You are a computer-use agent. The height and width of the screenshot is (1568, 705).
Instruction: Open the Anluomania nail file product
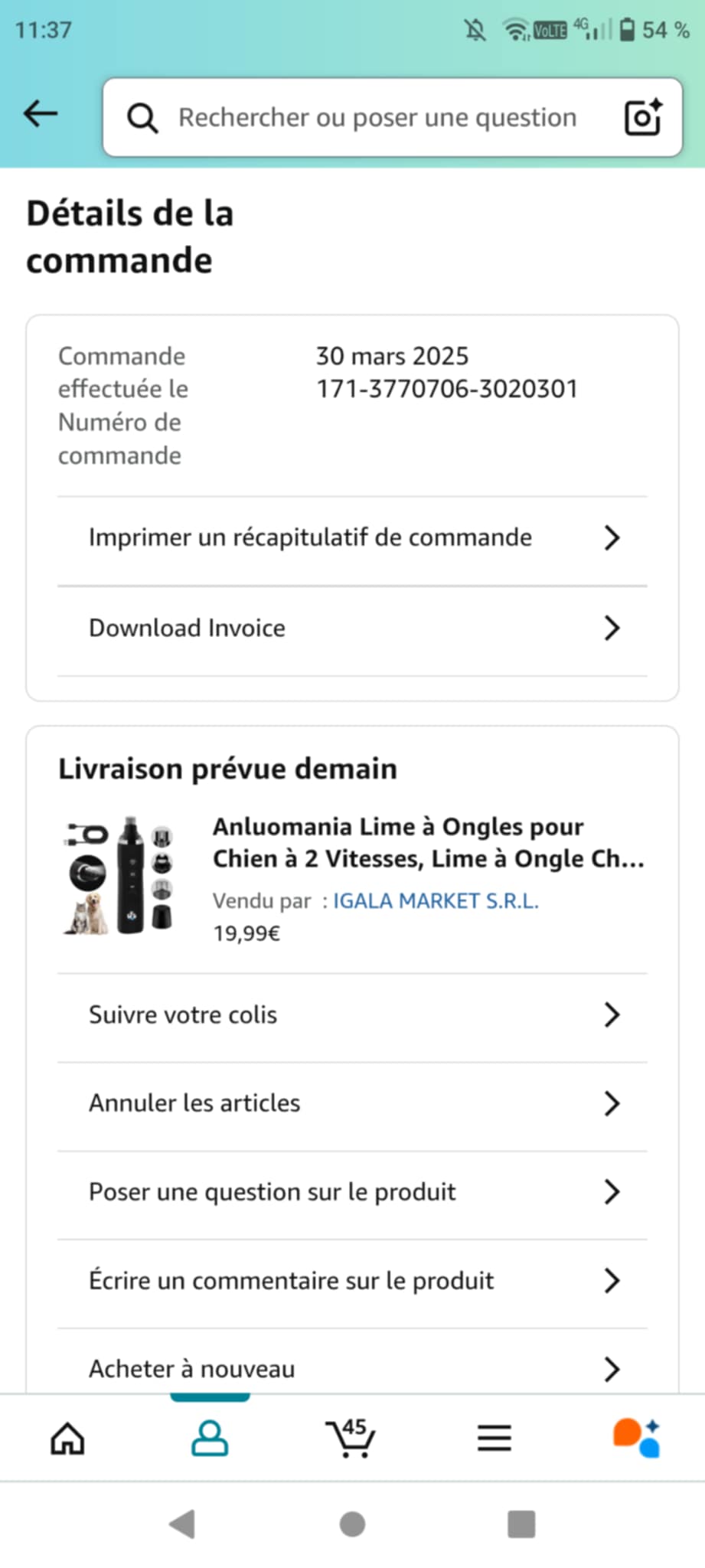tap(428, 842)
